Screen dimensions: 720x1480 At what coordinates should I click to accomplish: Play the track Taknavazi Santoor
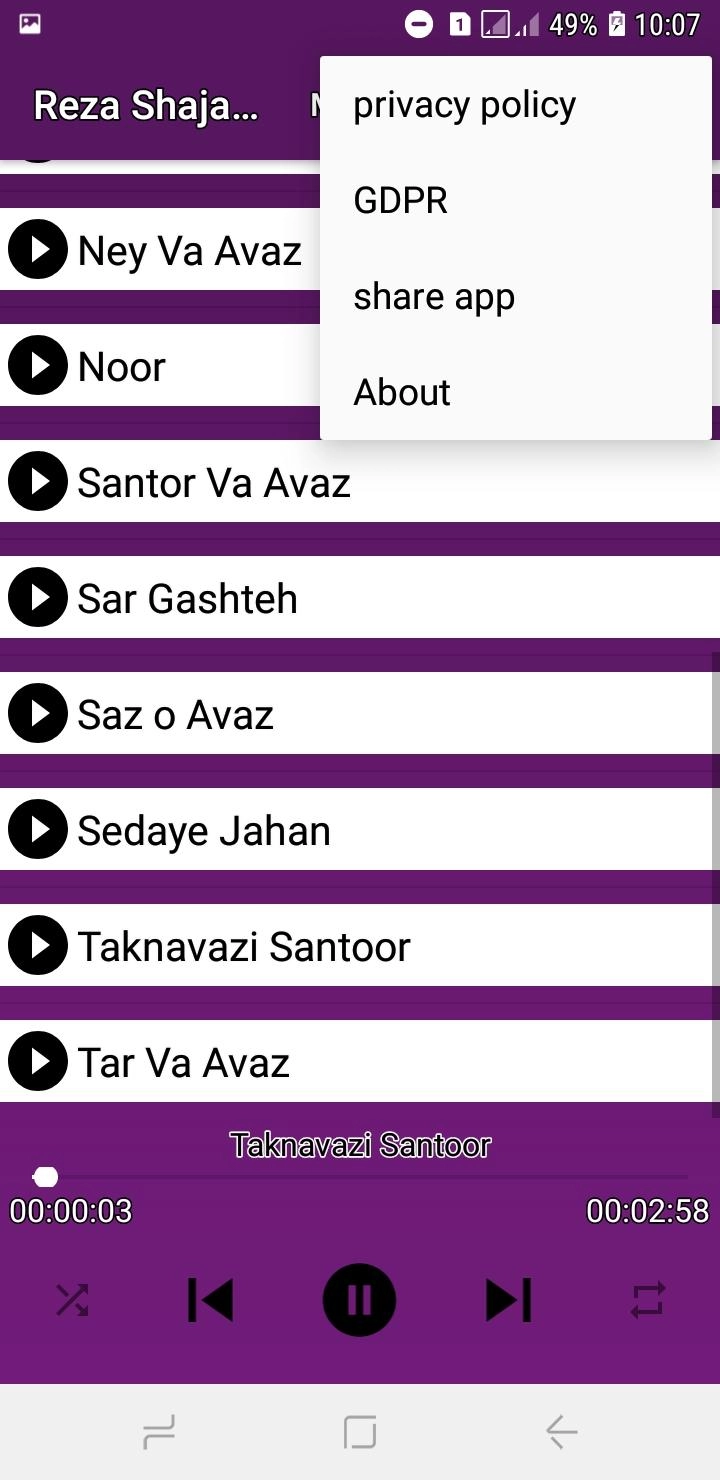[38, 946]
